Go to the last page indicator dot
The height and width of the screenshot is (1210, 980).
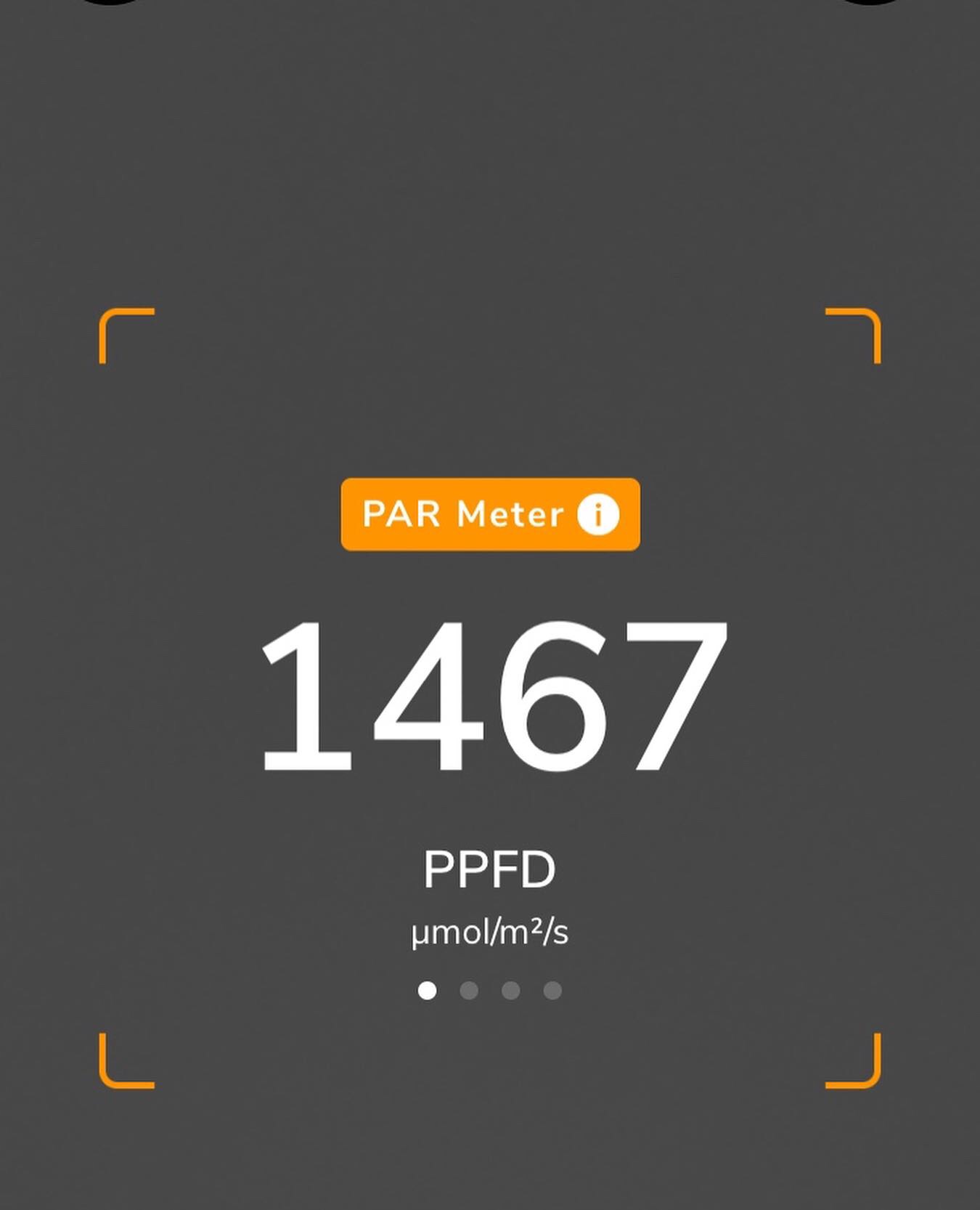click(552, 991)
